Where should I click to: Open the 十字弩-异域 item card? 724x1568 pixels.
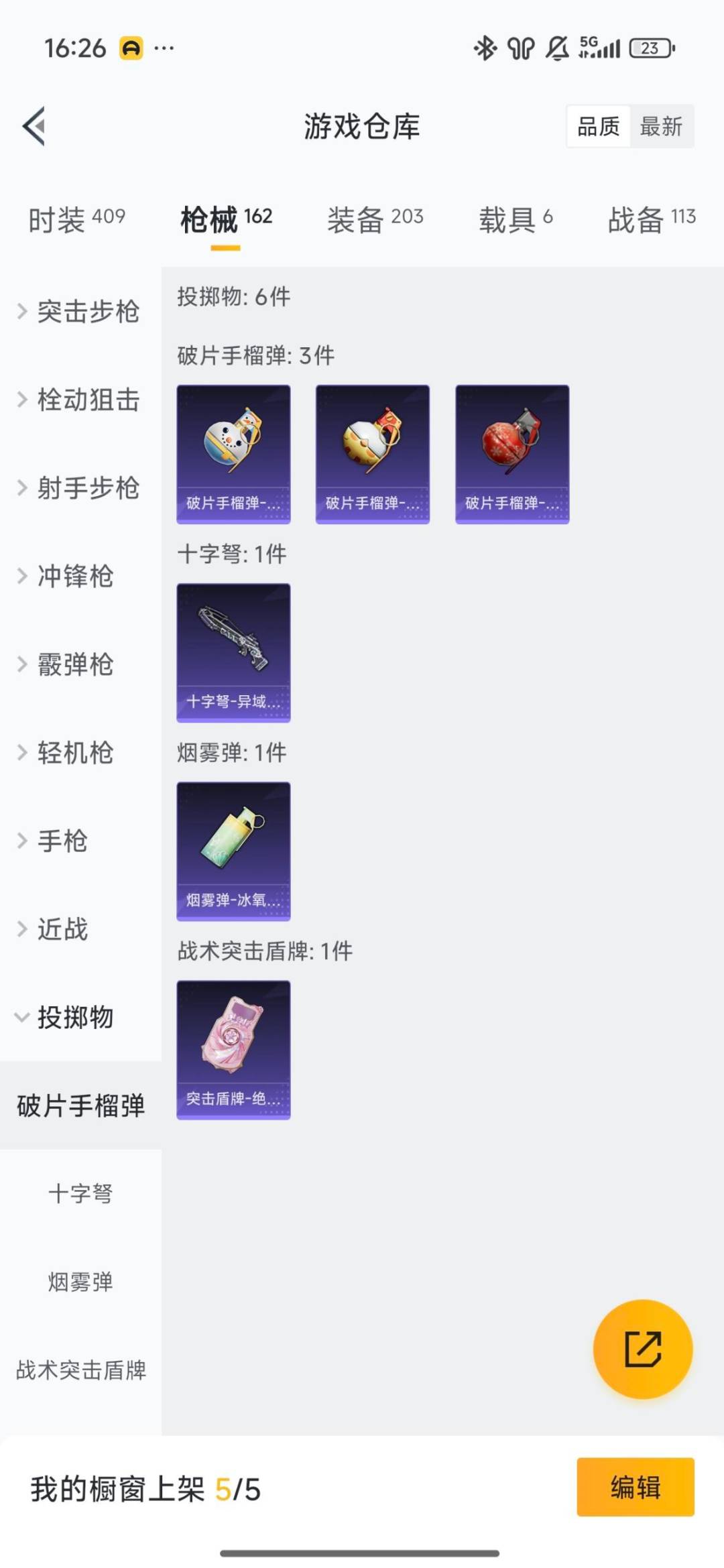(x=233, y=652)
